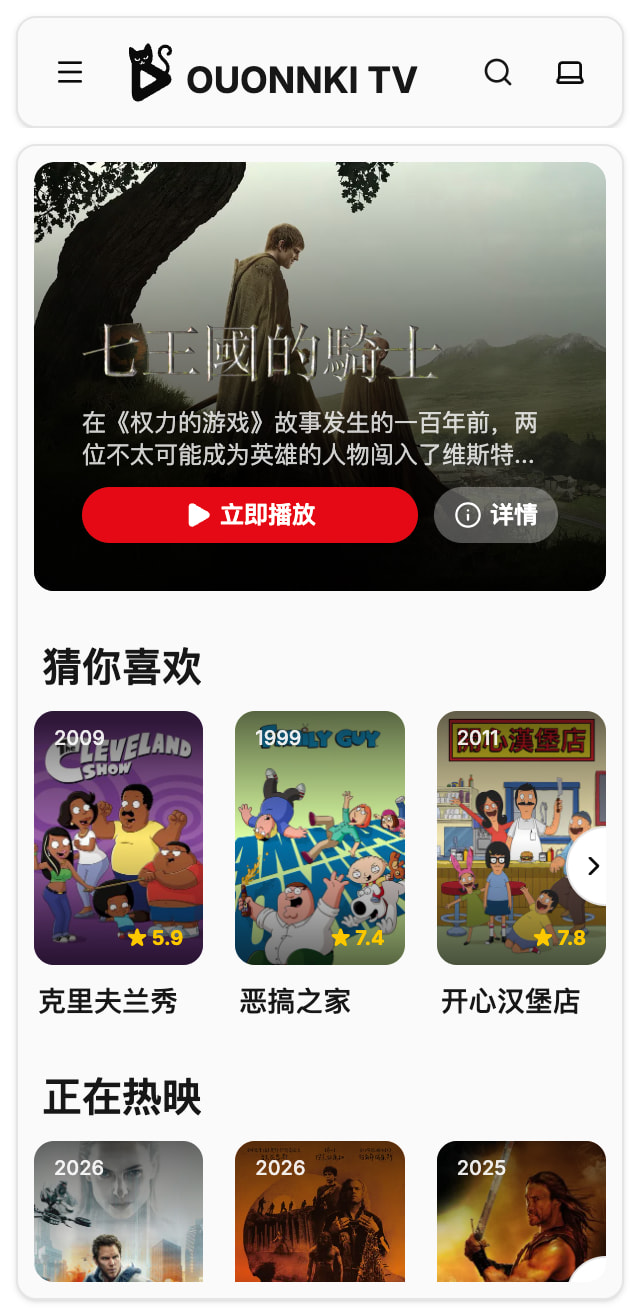This screenshot has width=640, height=1316.
Task: Tap 立即播放 to play now
Action: [250, 515]
